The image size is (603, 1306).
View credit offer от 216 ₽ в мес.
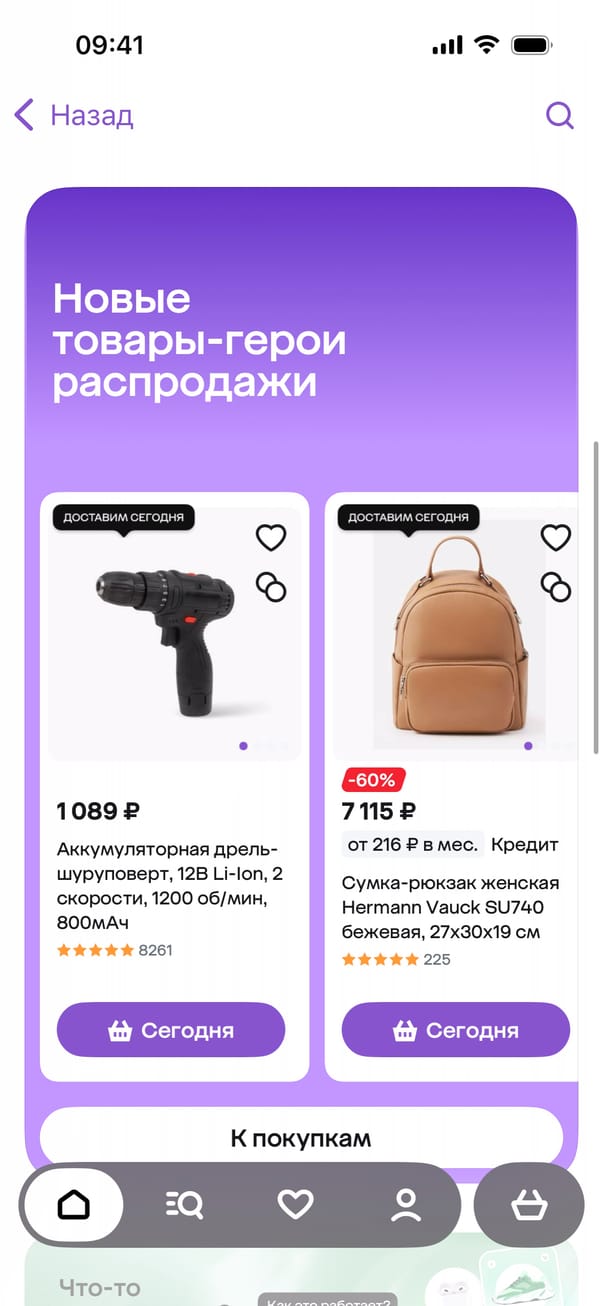(x=412, y=845)
